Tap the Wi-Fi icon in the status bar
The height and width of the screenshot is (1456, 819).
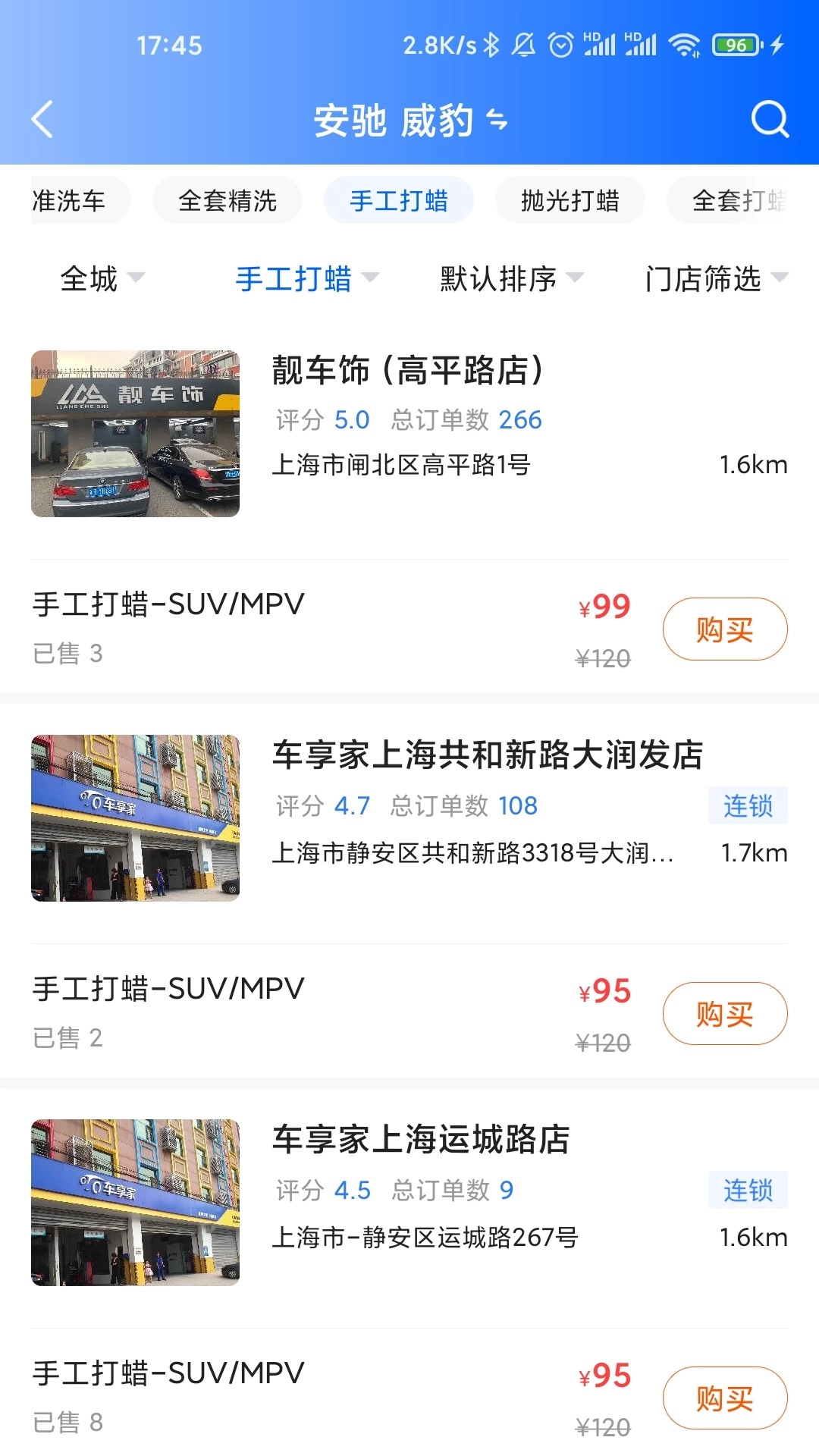click(683, 45)
